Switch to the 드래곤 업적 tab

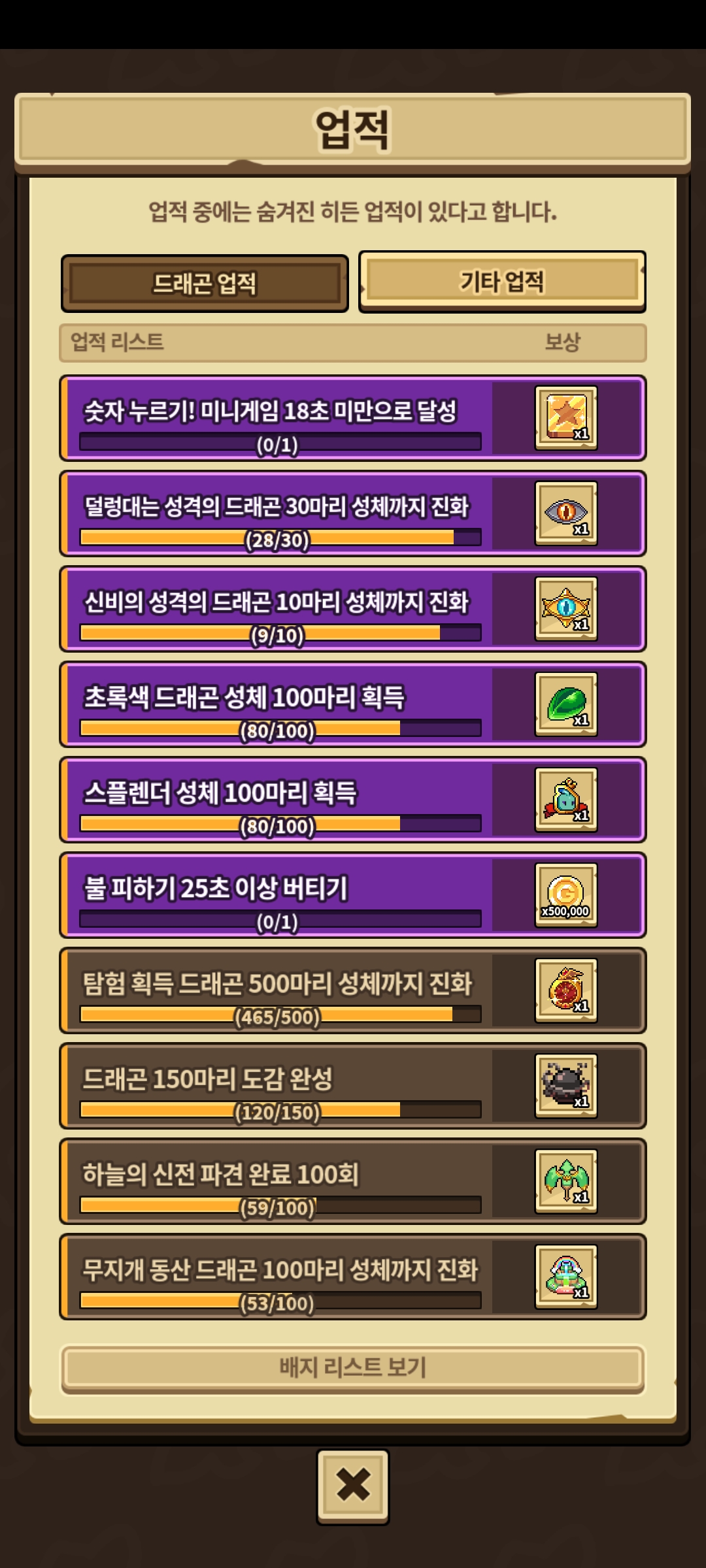[205, 284]
